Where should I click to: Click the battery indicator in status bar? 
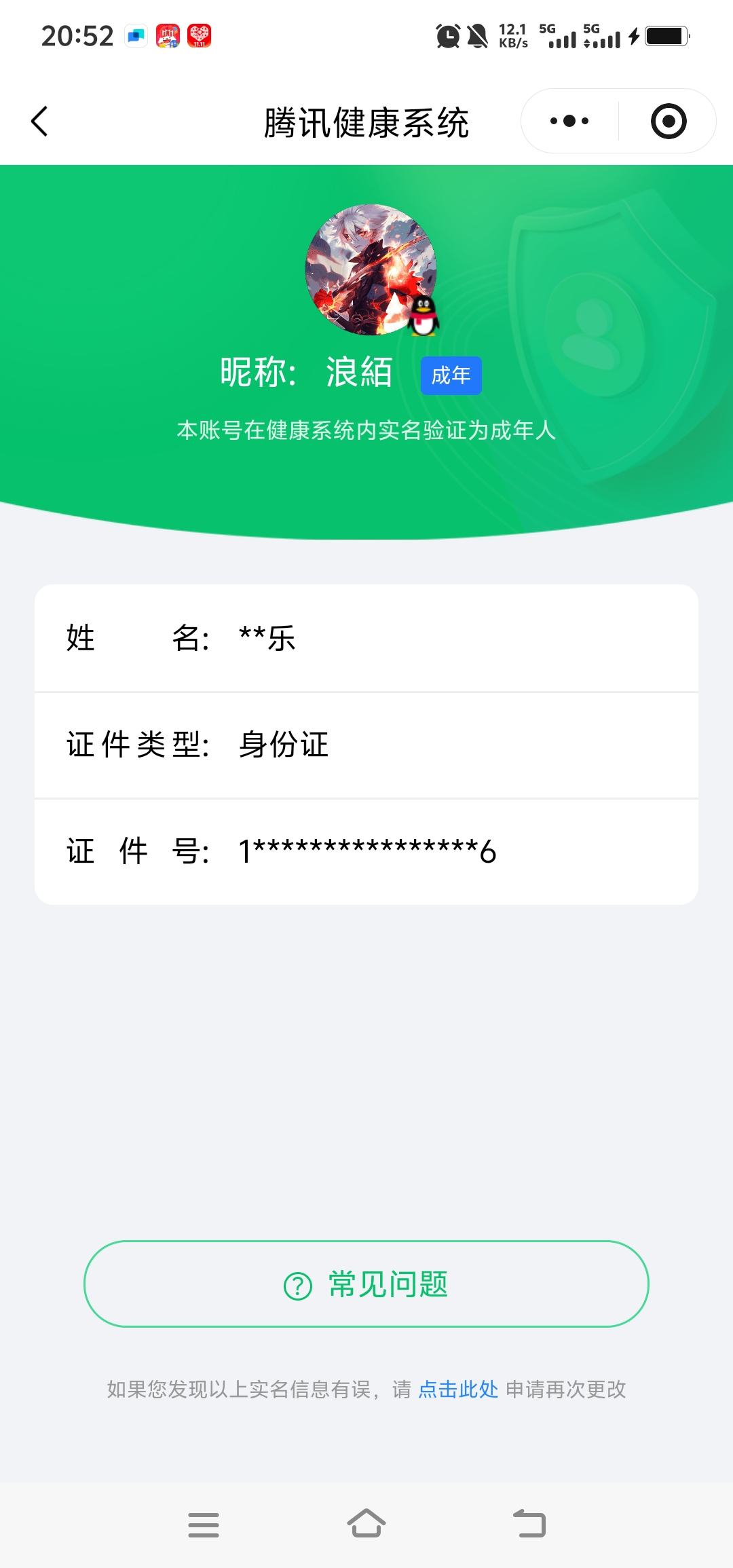tap(667, 36)
